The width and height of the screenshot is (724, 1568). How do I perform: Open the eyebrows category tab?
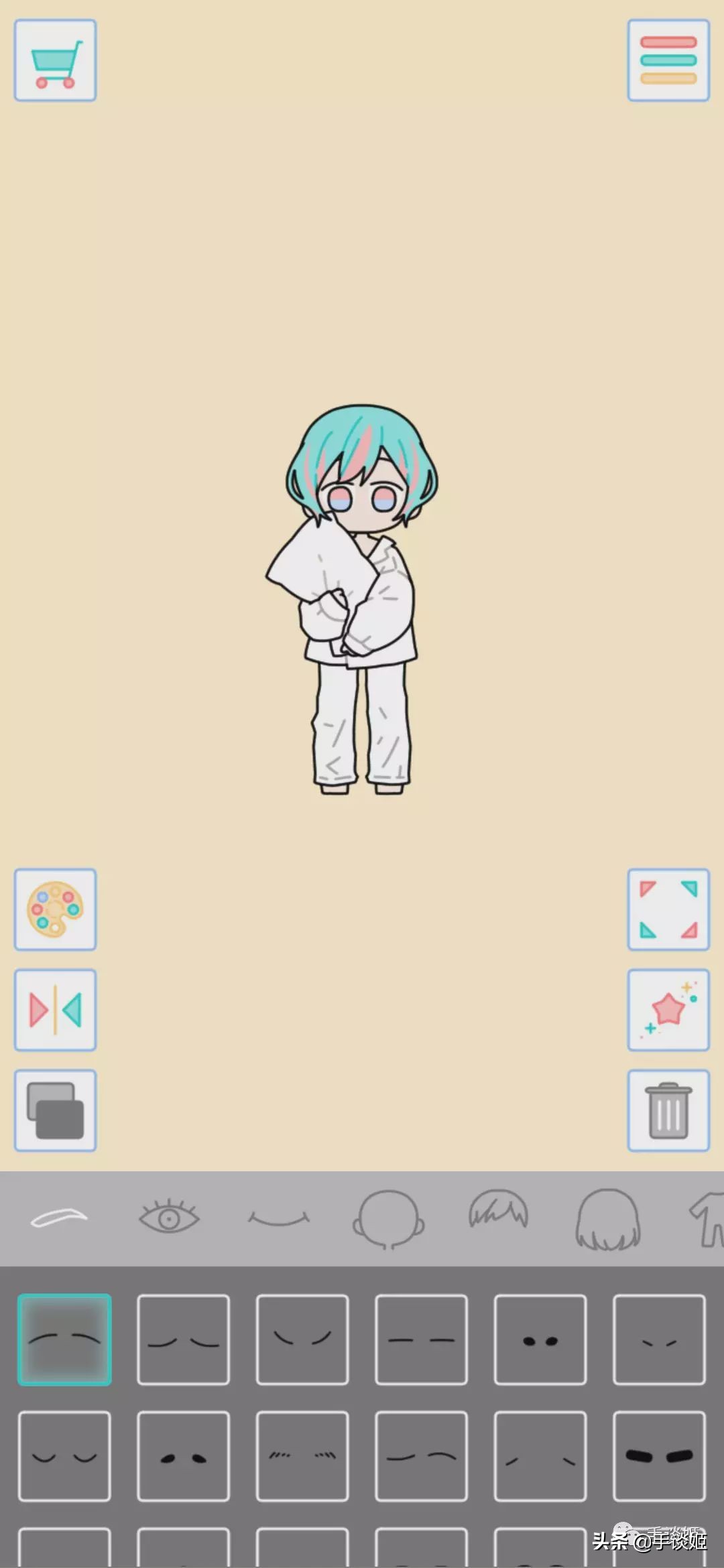tap(59, 1218)
